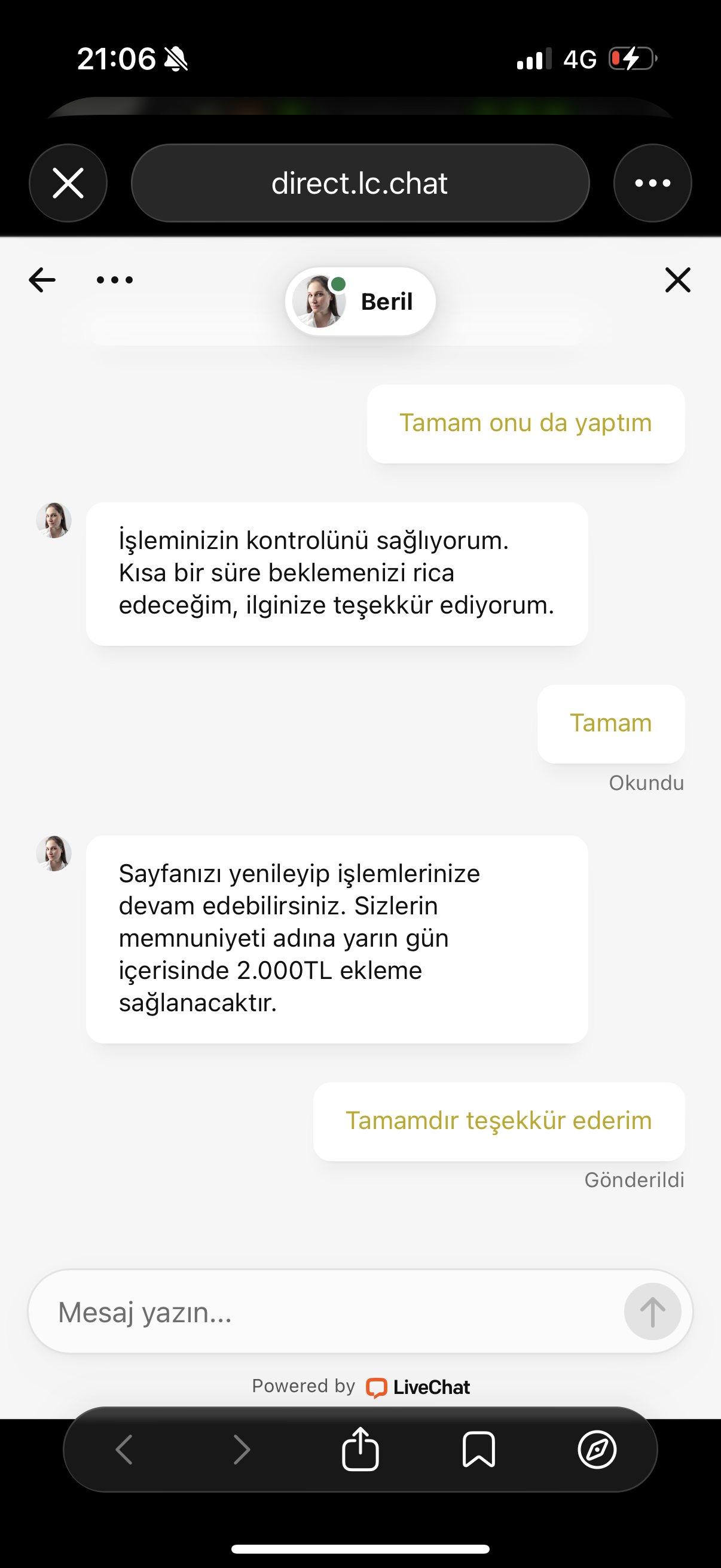The width and height of the screenshot is (721, 1568).
Task: Close the in-app browser with the X button
Action: click(68, 183)
